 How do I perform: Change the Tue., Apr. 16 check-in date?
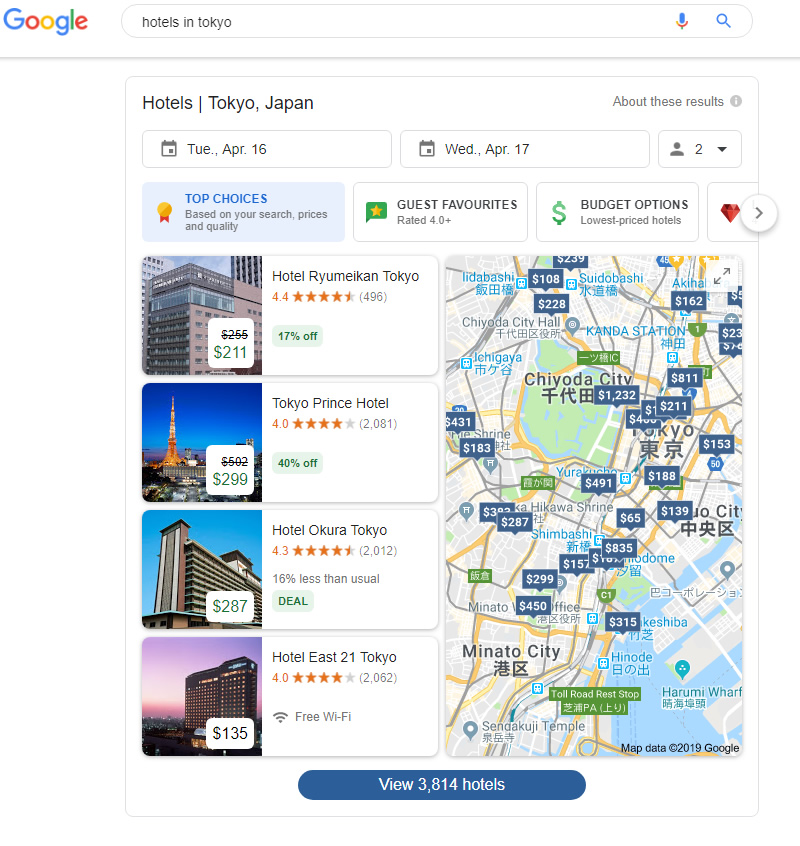[x=266, y=149]
